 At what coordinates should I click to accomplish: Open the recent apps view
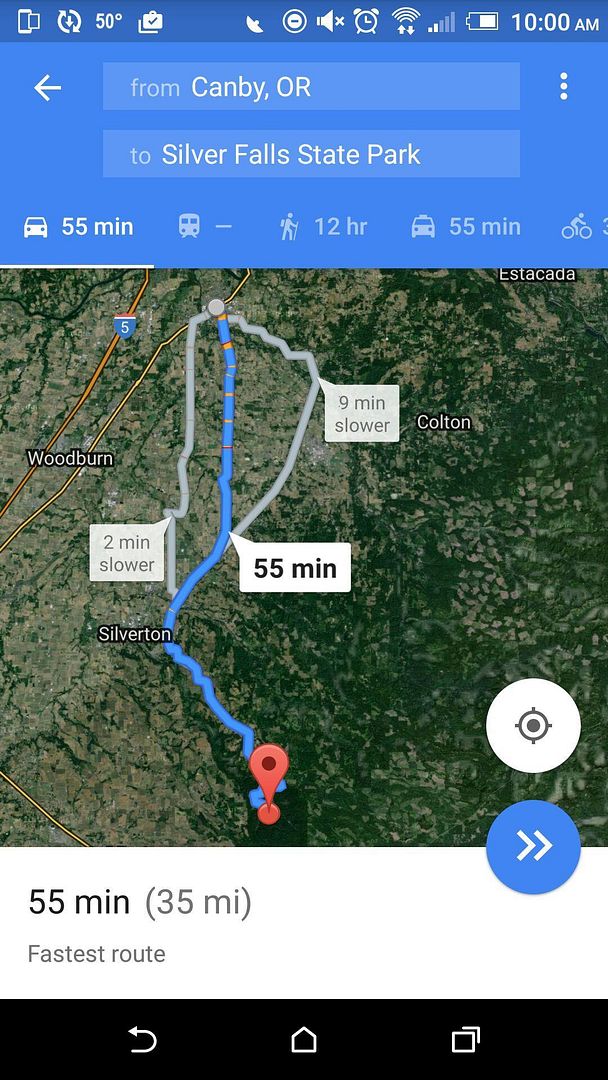click(x=465, y=1039)
